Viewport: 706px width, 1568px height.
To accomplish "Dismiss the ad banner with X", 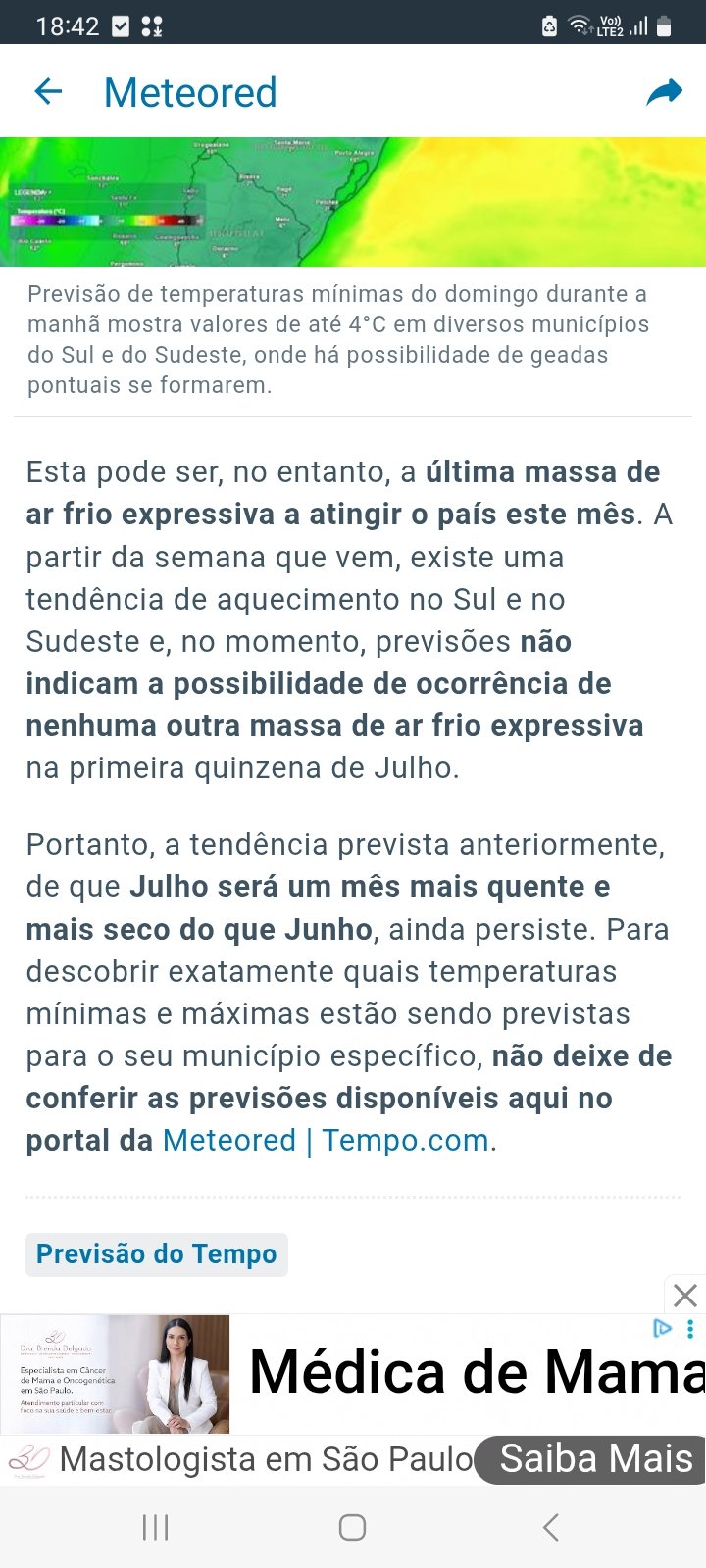I will click(x=685, y=1295).
